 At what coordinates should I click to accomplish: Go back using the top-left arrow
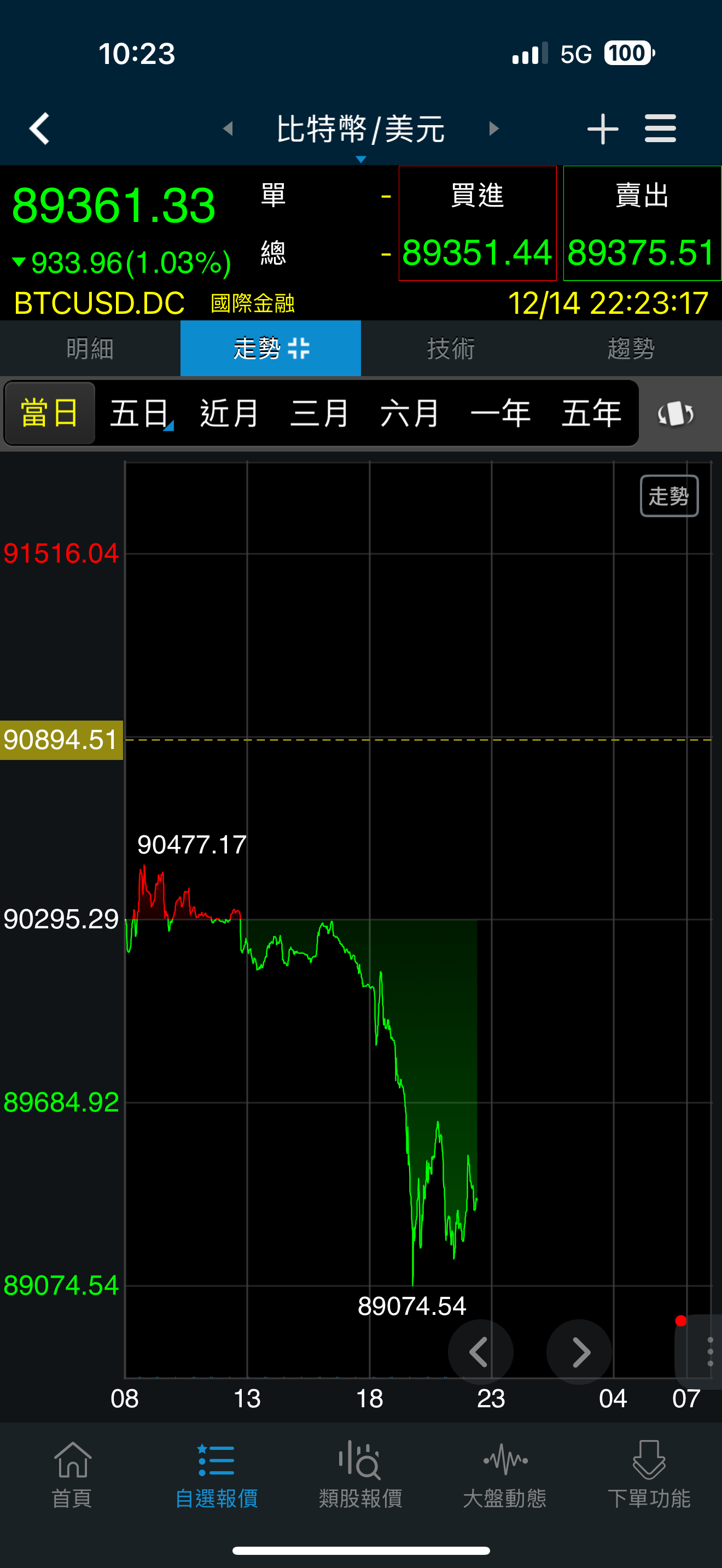pyautogui.click(x=40, y=129)
